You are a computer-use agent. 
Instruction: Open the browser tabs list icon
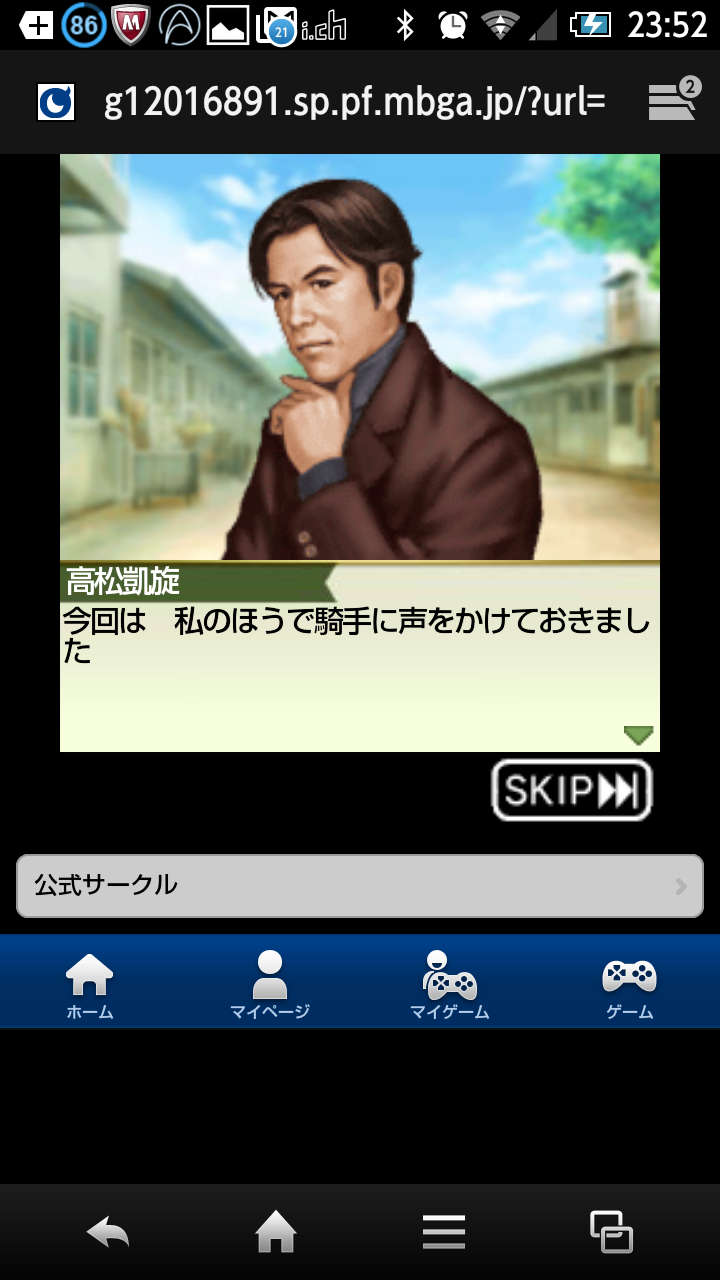[673, 101]
